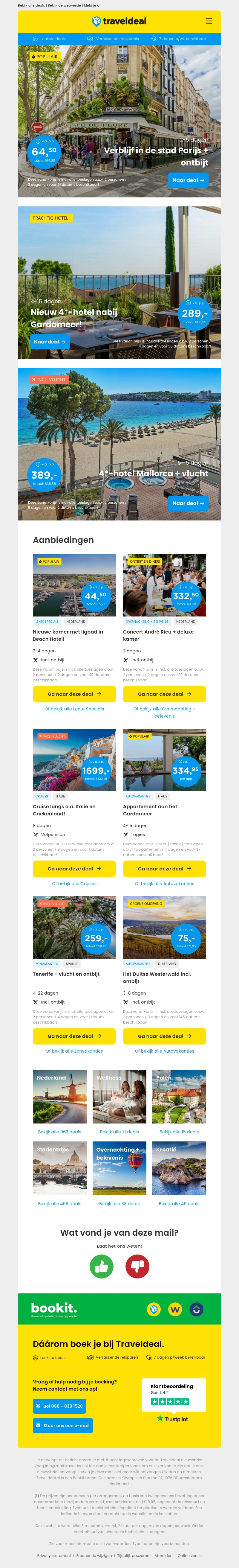The image size is (239, 1568).
Task: Open the hamburger menu in header
Action: point(209,21)
